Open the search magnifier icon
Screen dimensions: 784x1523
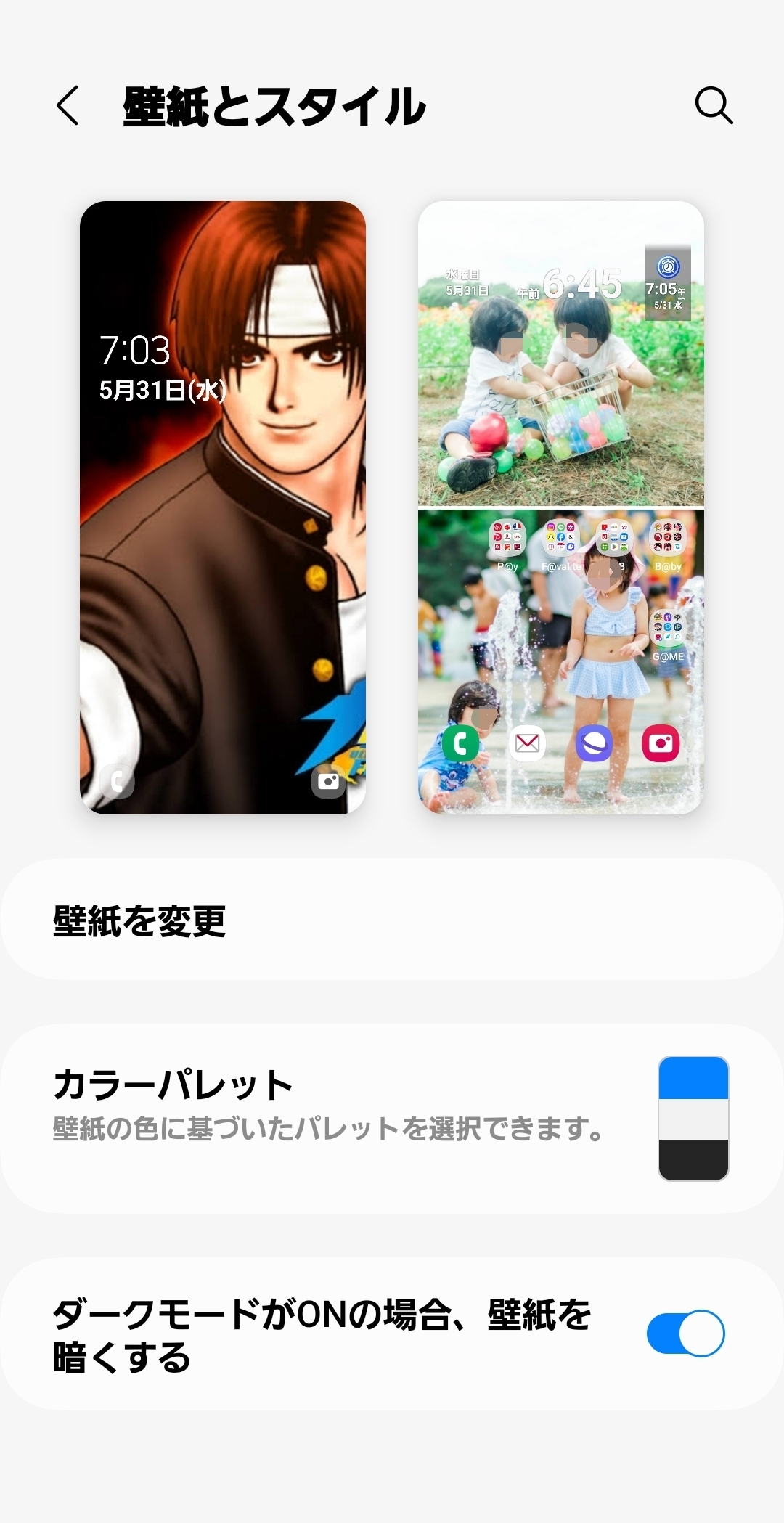pos(714,106)
